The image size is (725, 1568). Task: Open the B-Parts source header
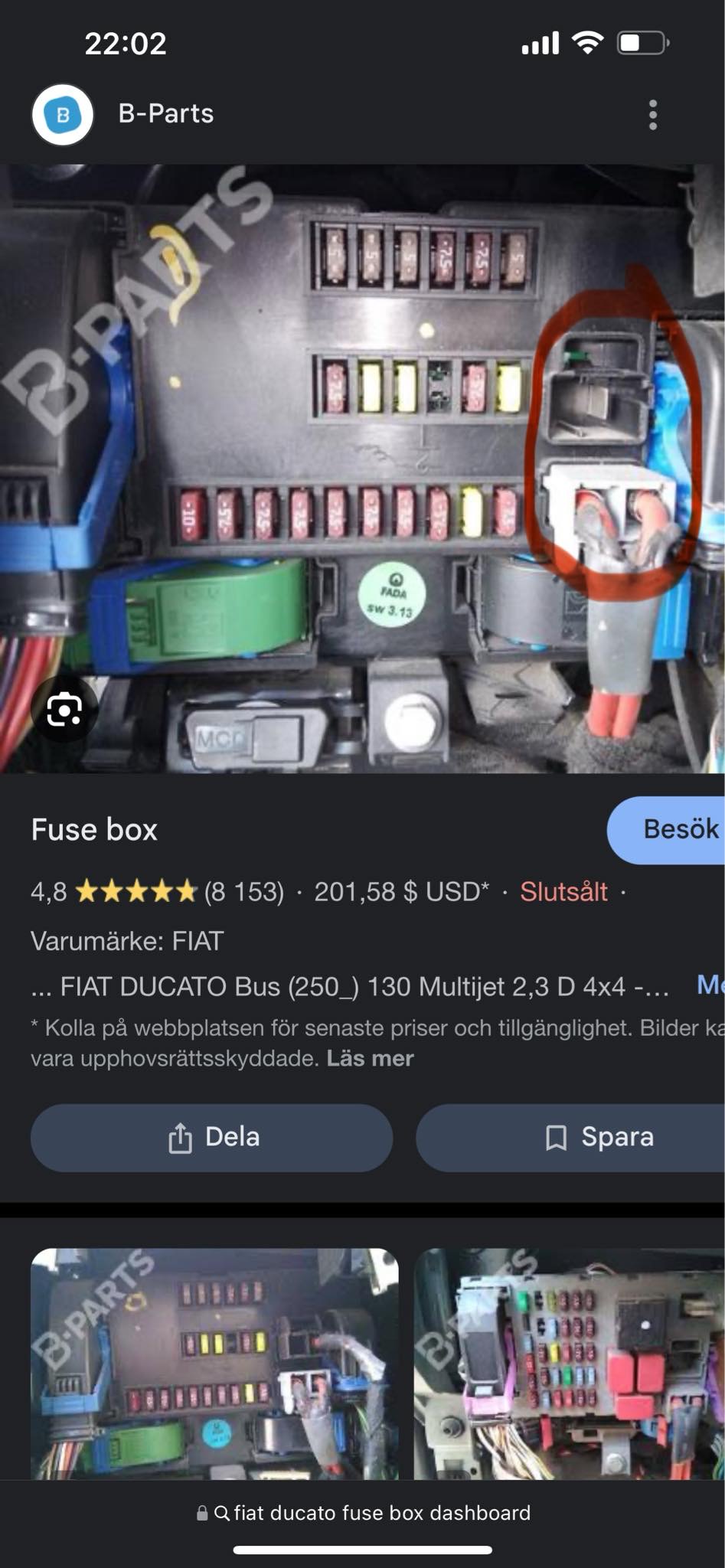[x=165, y=114]
